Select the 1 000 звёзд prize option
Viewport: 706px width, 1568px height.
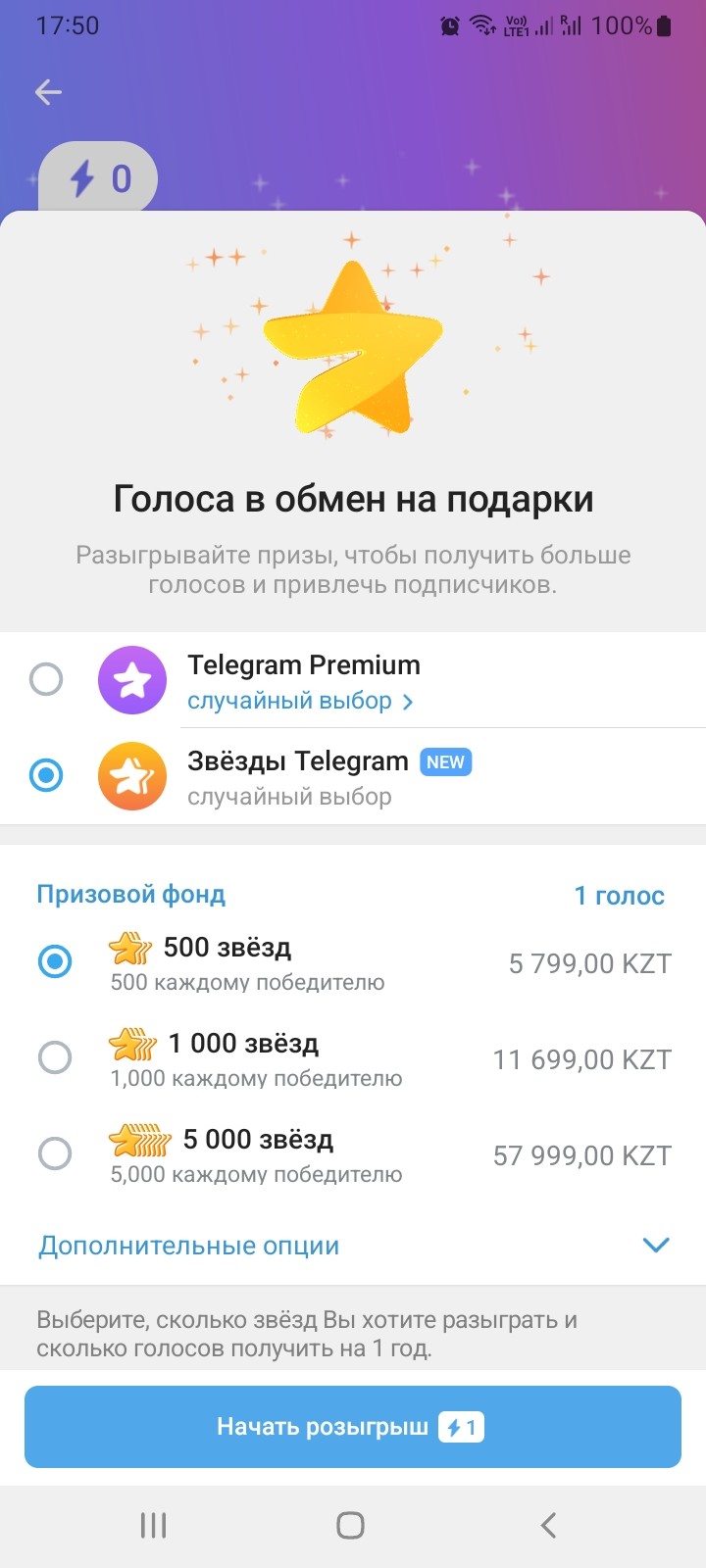(56, 1057)
